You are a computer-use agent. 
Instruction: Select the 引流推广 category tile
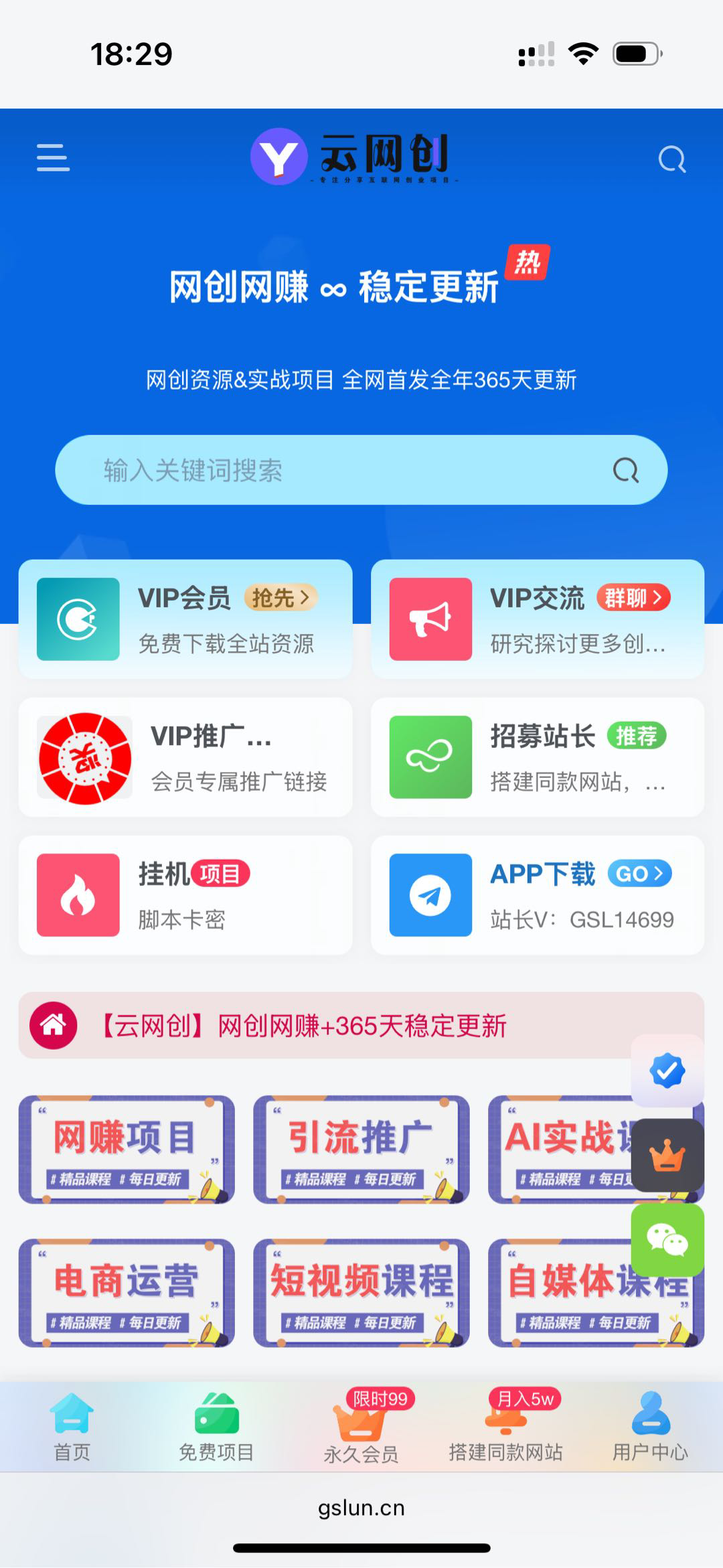point(361,1150)
